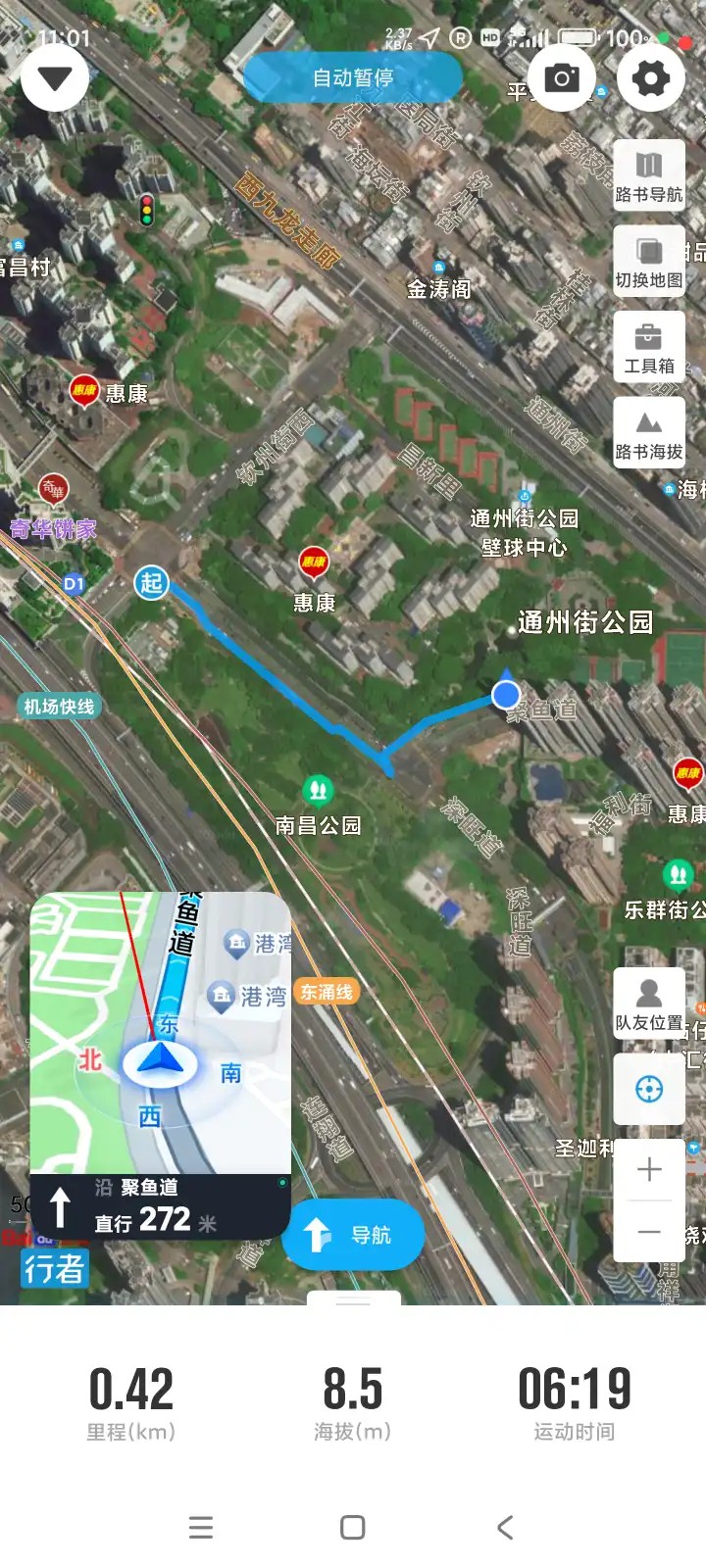Zoom in the map
The image size is (706, 1568).
pos(649,1169)
